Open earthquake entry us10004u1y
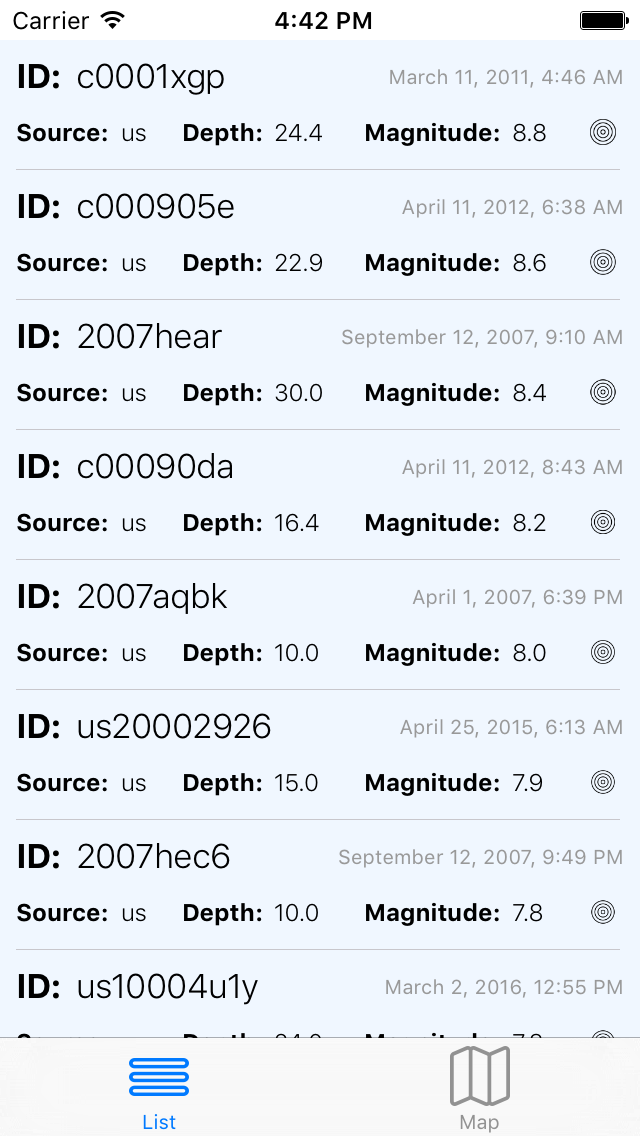 pos(320,995)
